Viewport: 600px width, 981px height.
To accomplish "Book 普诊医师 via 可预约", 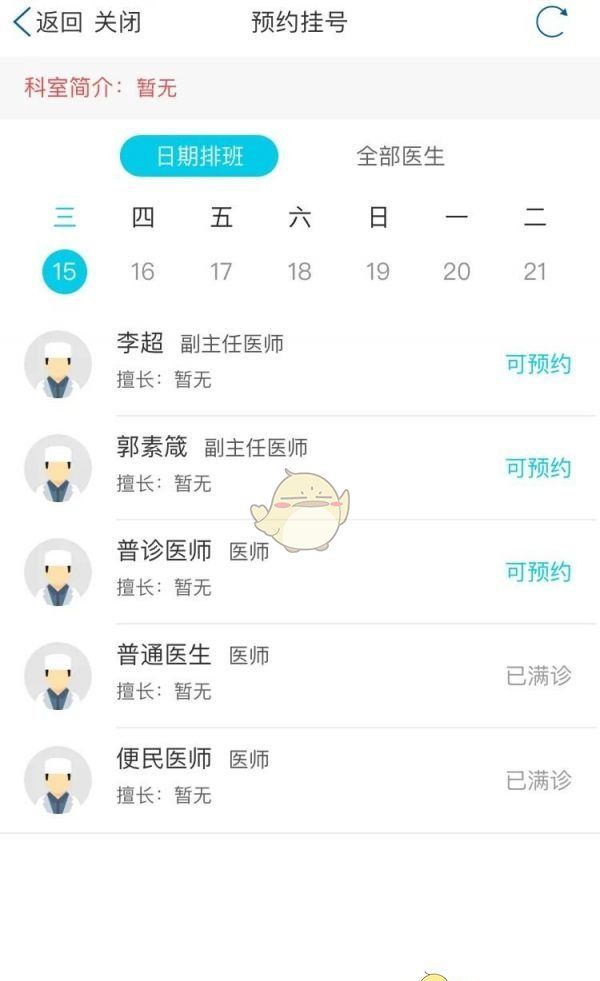I will click(538, 572).
